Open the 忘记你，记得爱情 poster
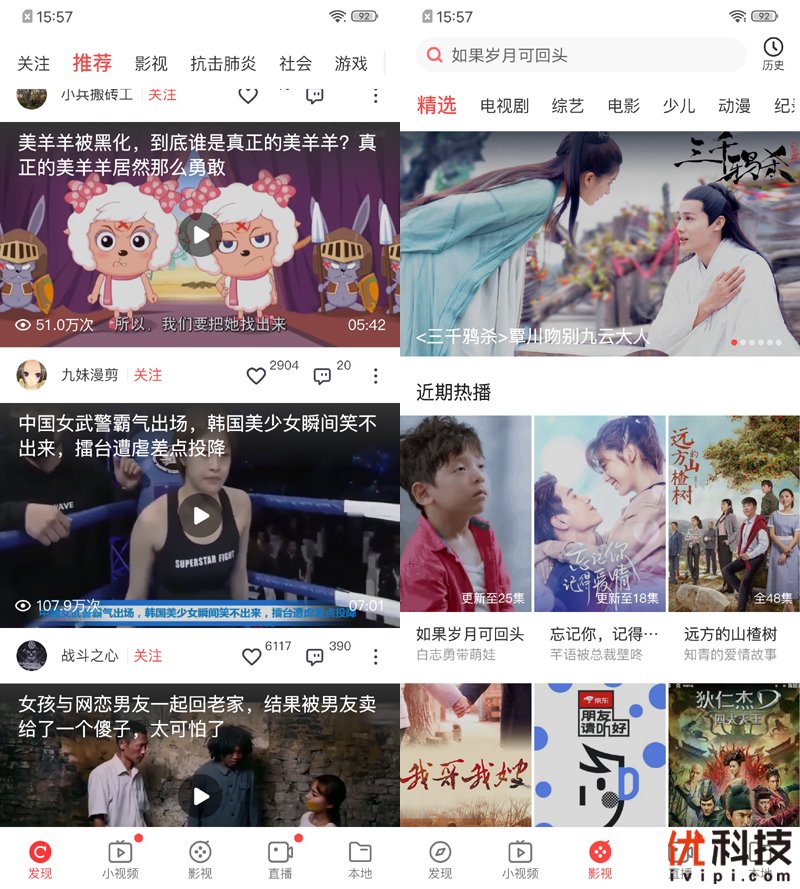The height and width of the screenshot is (889, 800). (x=599, y=514)
